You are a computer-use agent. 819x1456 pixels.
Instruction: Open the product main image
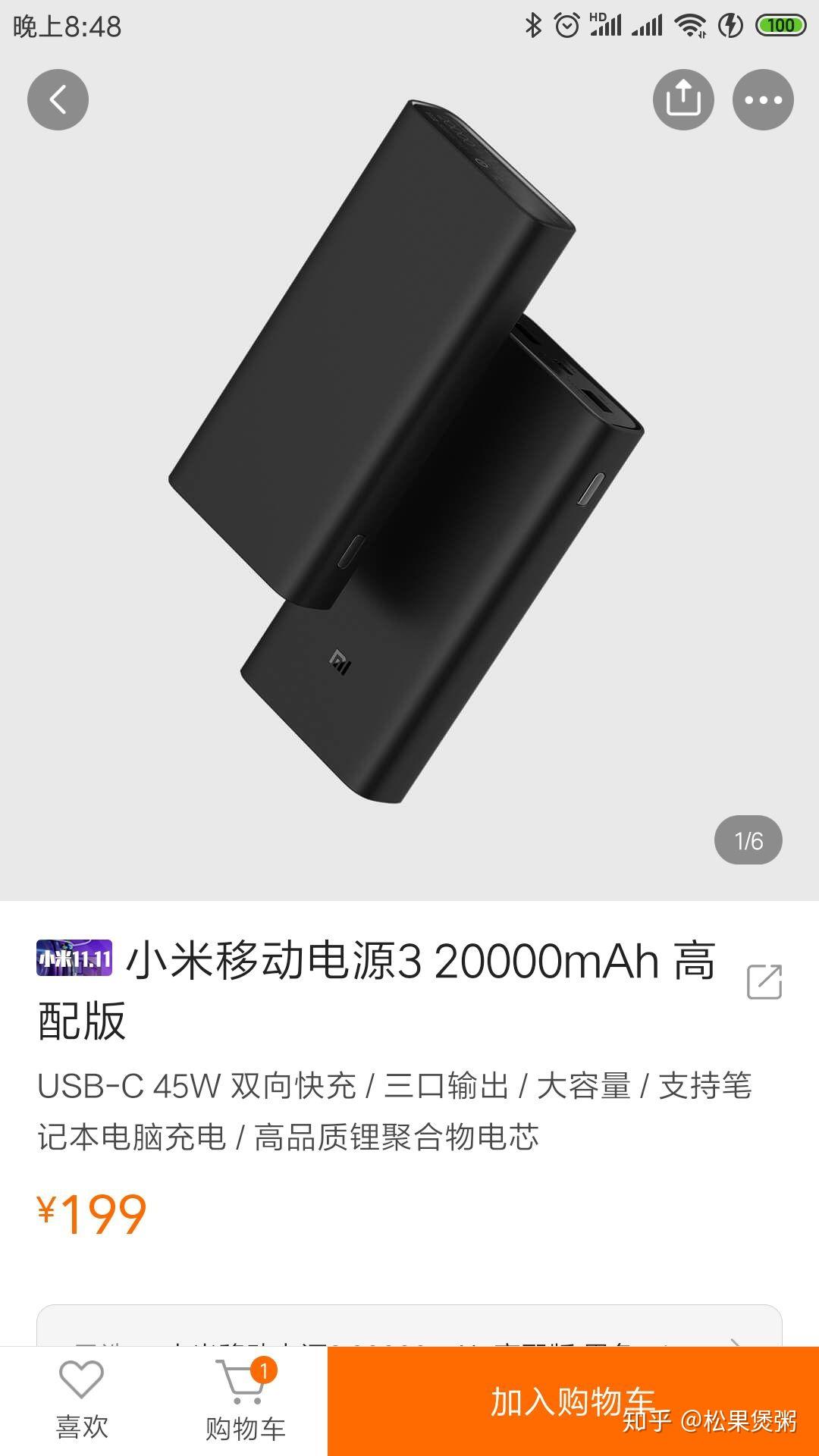click(408, 455)
